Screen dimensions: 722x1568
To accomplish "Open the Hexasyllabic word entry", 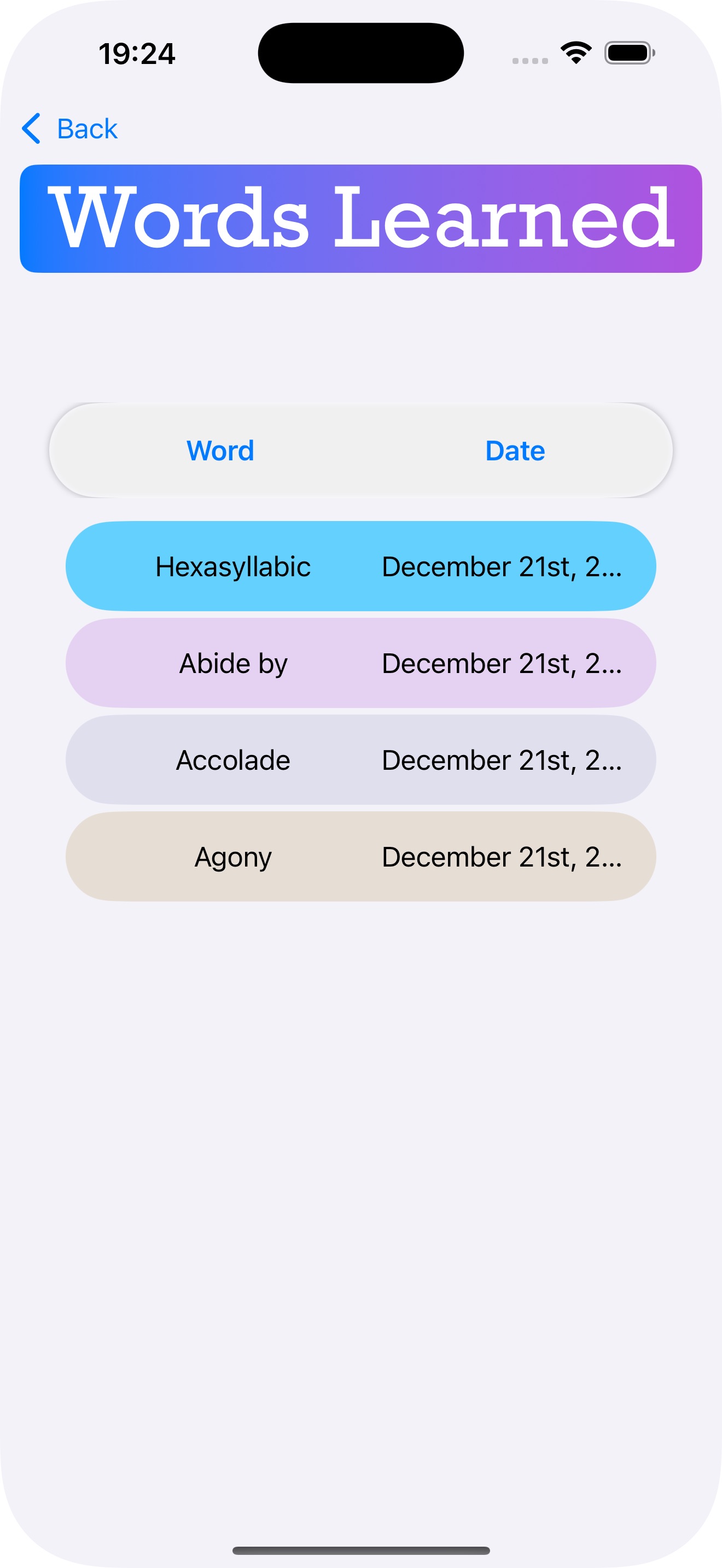I will point(360,566).
